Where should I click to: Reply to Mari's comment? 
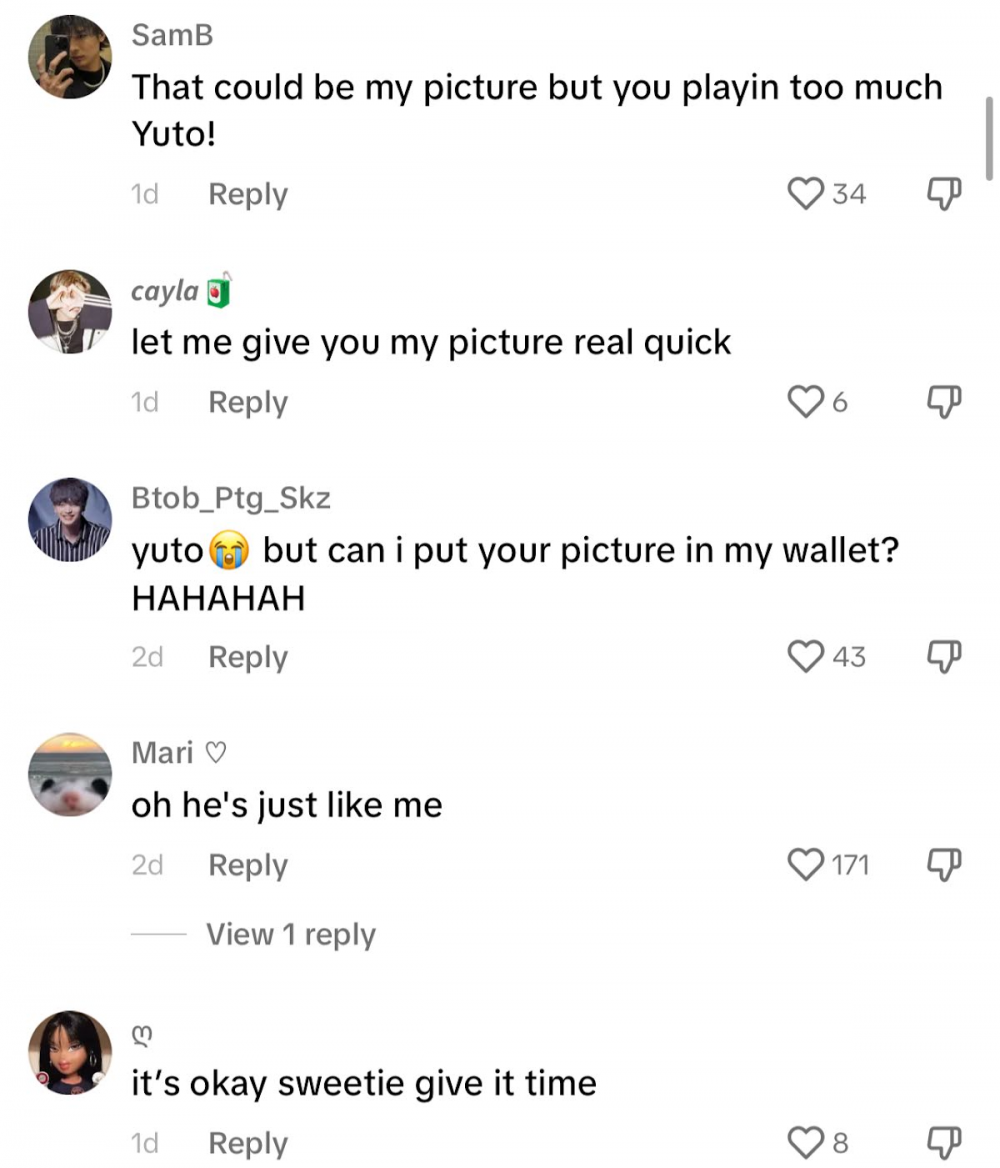(x=247, y=865)
